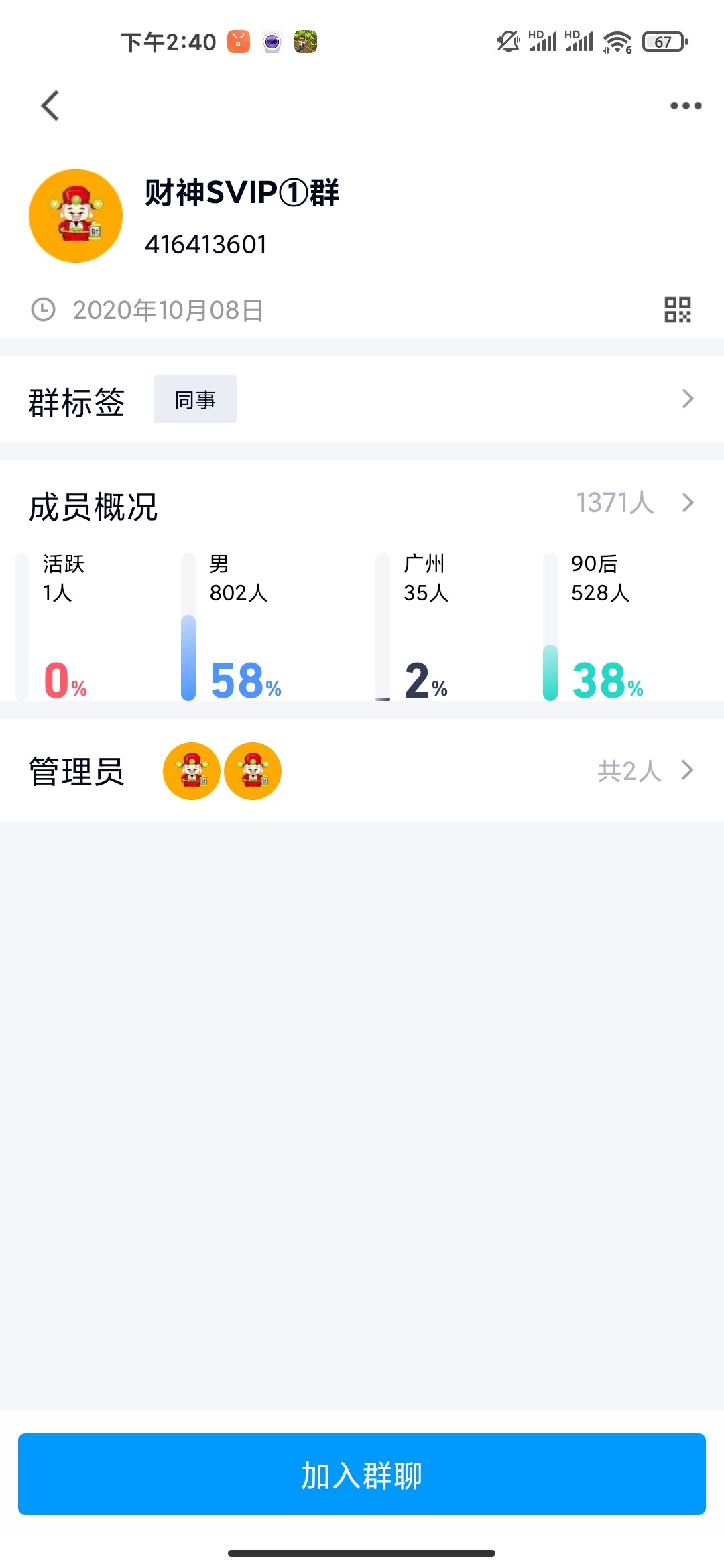Tap the battery indicator showing 67
This screenshot has width=724, height=1568.
(662, 42)
